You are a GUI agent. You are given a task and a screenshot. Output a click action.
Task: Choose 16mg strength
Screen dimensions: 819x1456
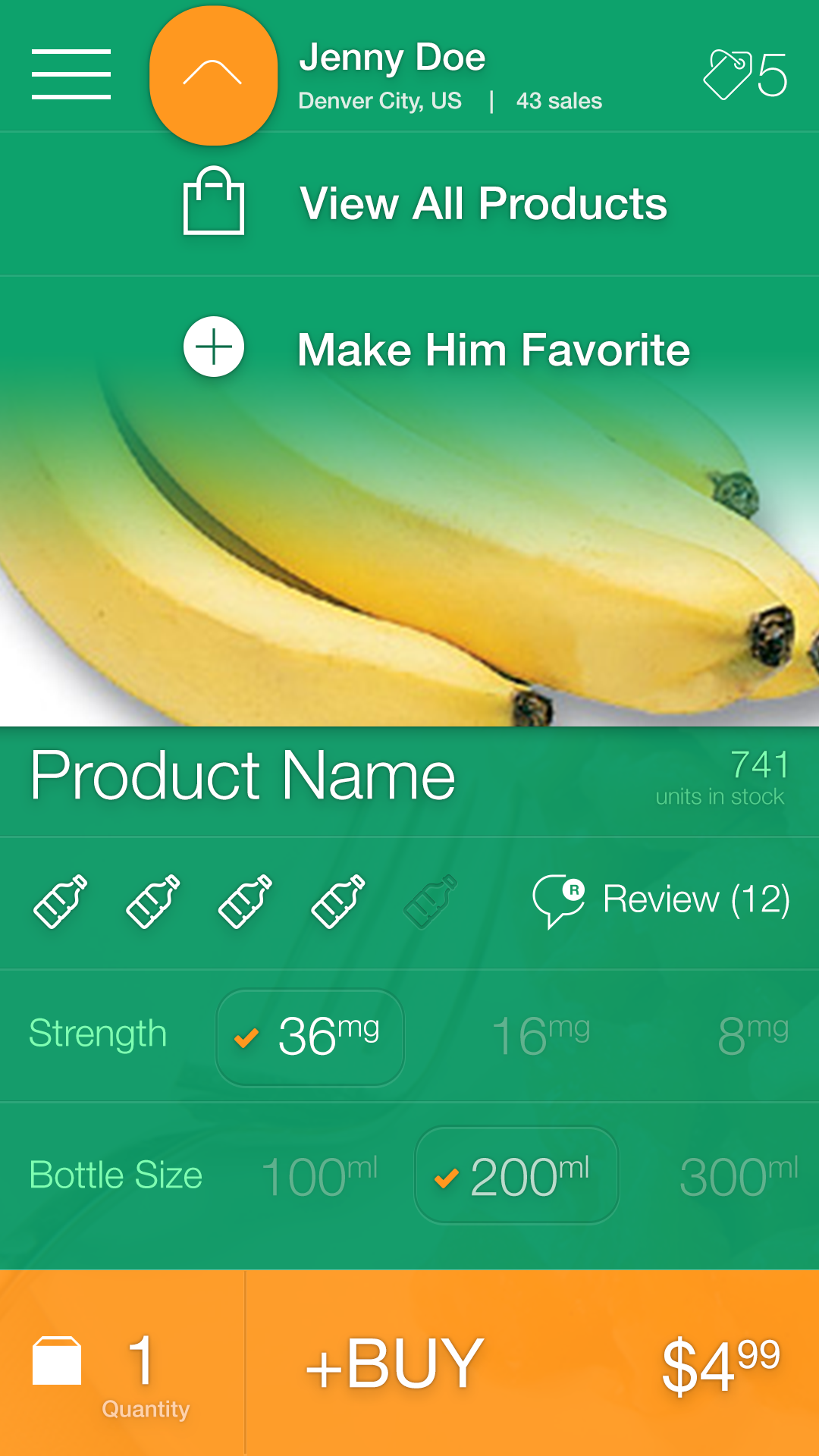pyautogui.click(x=541, y=1036)
